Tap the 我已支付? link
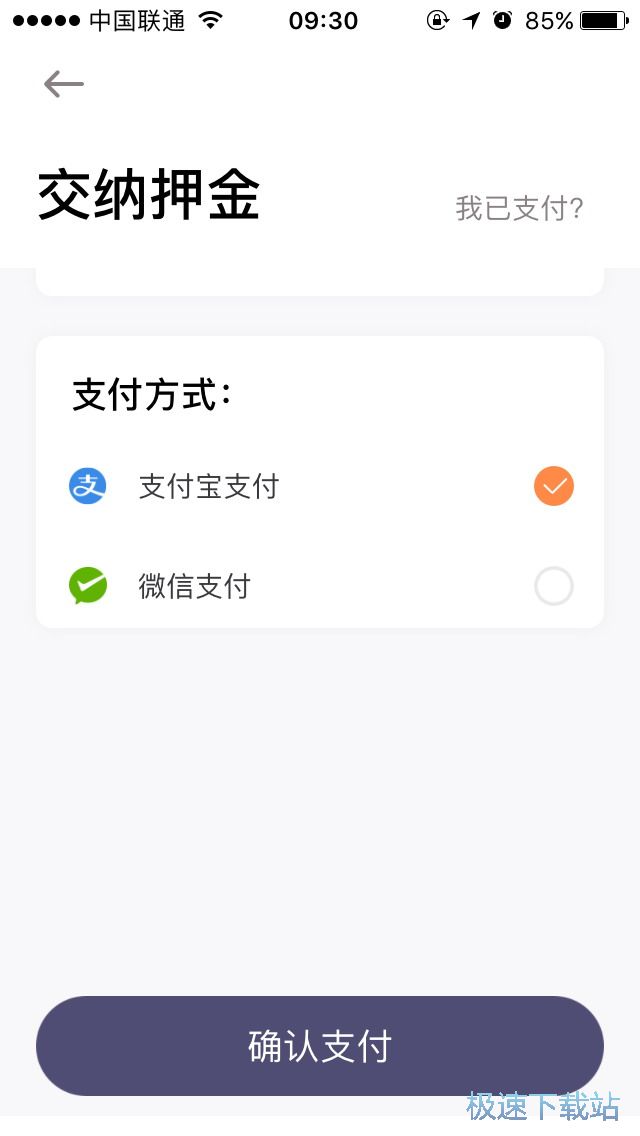This screenshot has height=1136, width=640. tap(519, 208)
